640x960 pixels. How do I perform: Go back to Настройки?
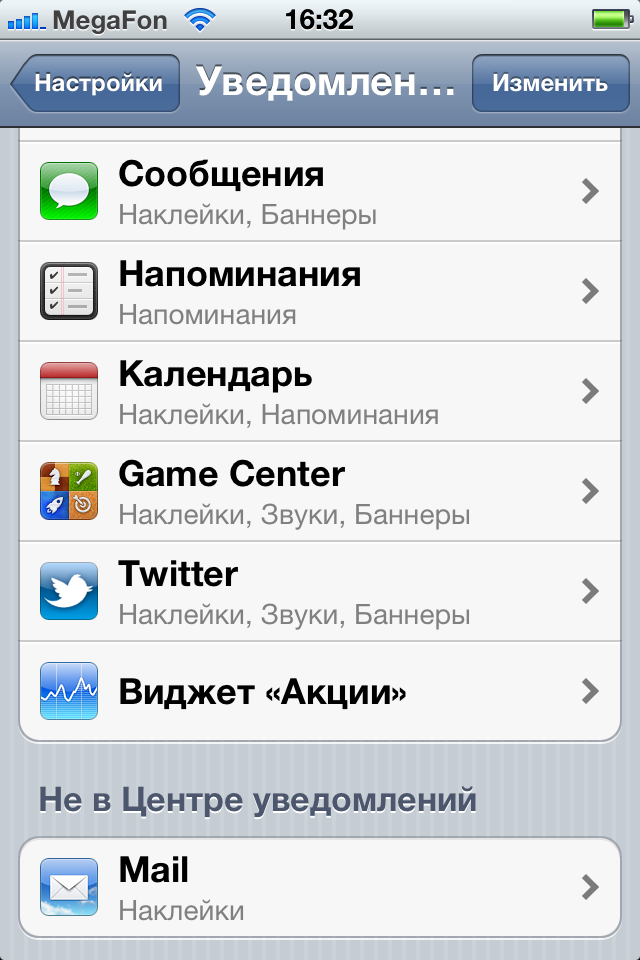point(97,83)
